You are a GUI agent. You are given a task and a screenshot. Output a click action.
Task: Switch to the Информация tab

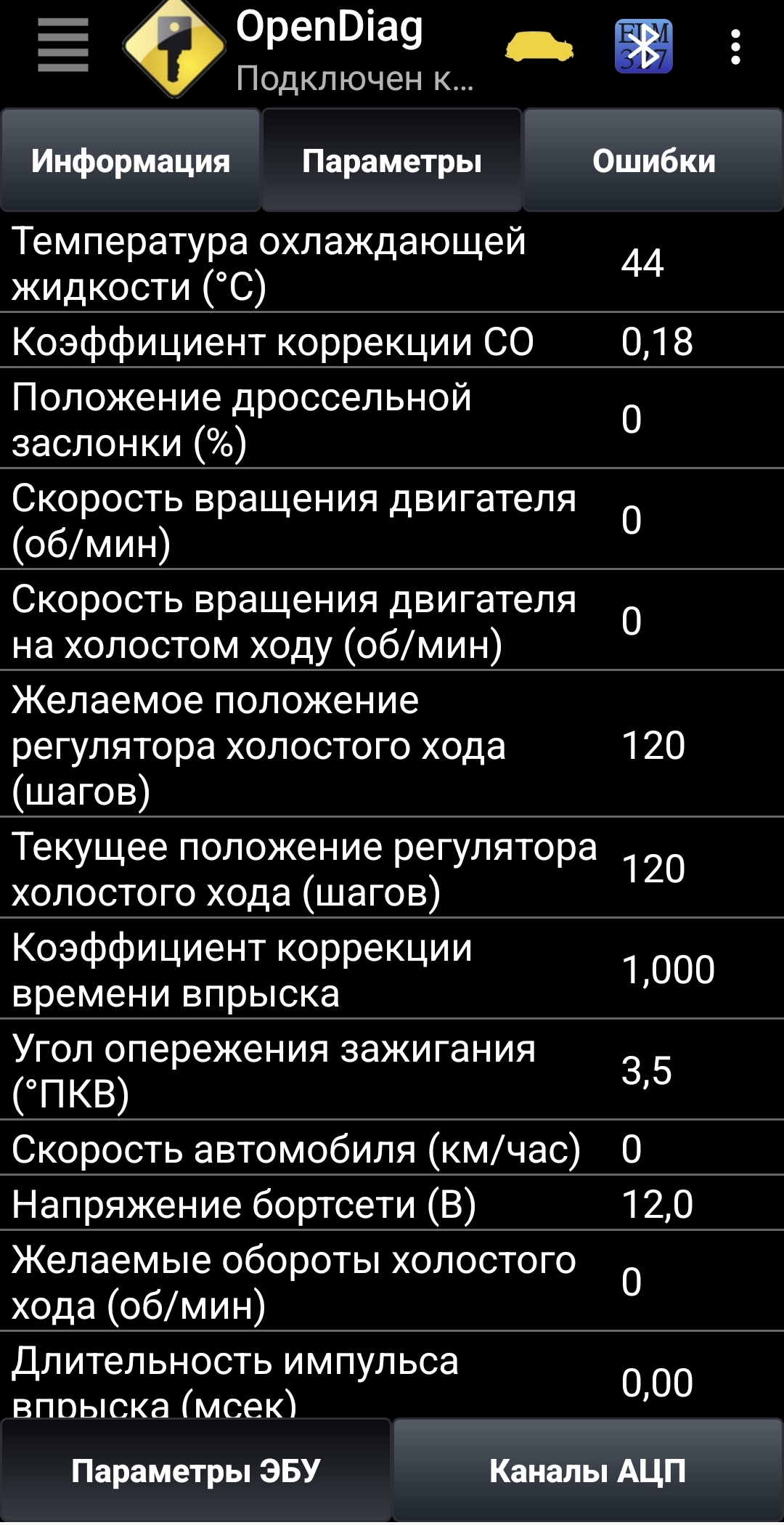pos(131,160)
